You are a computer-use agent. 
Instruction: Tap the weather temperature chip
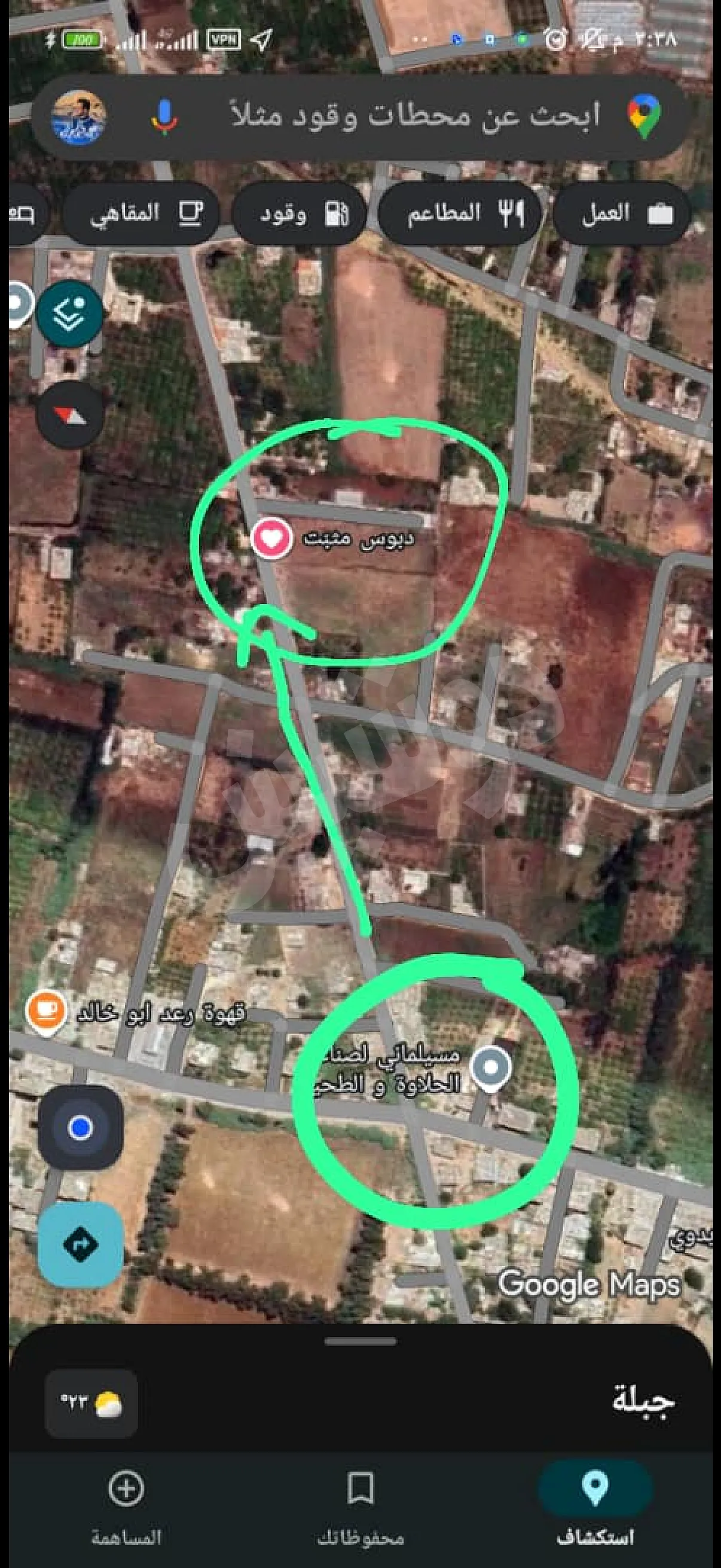pos(91,1403)
